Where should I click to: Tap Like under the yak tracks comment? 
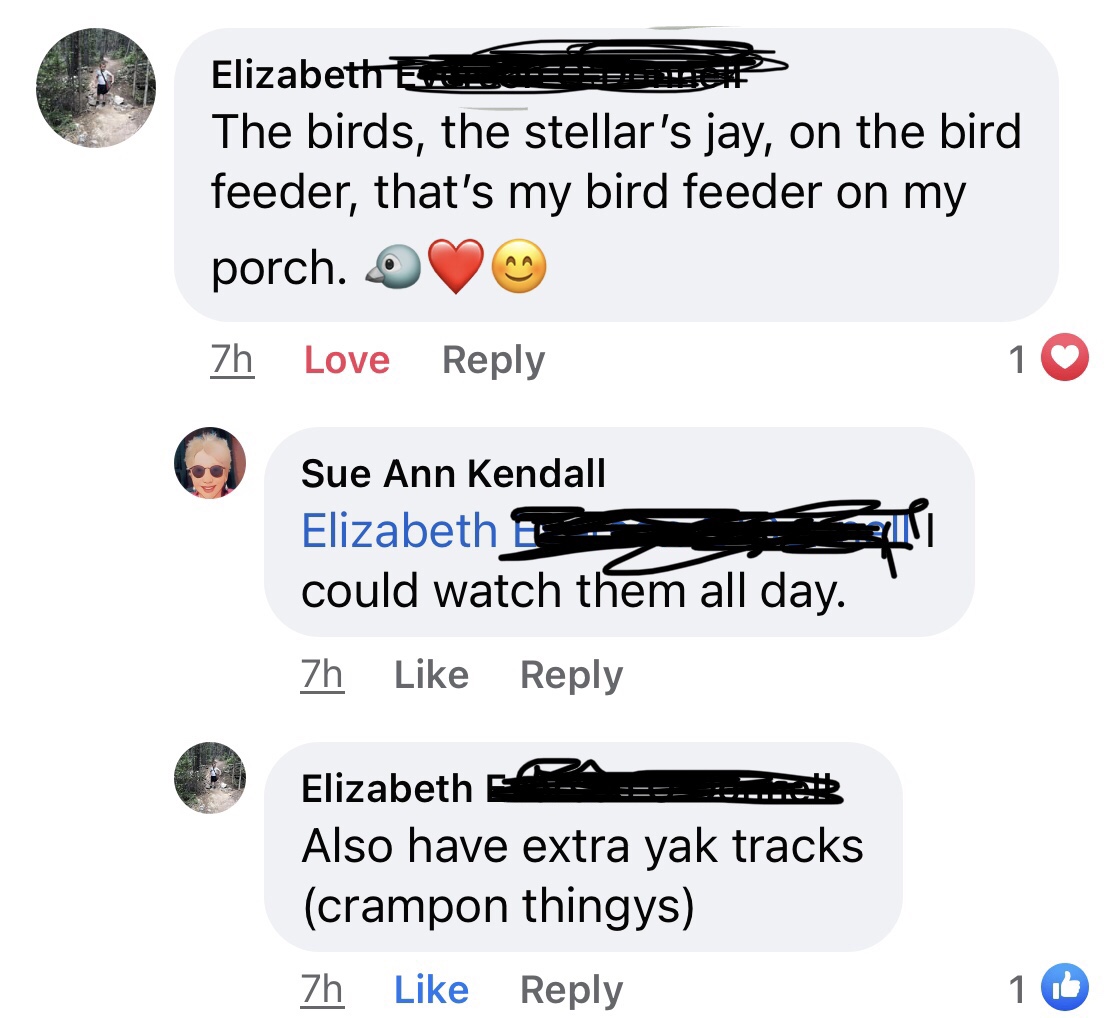click(431, 990)
